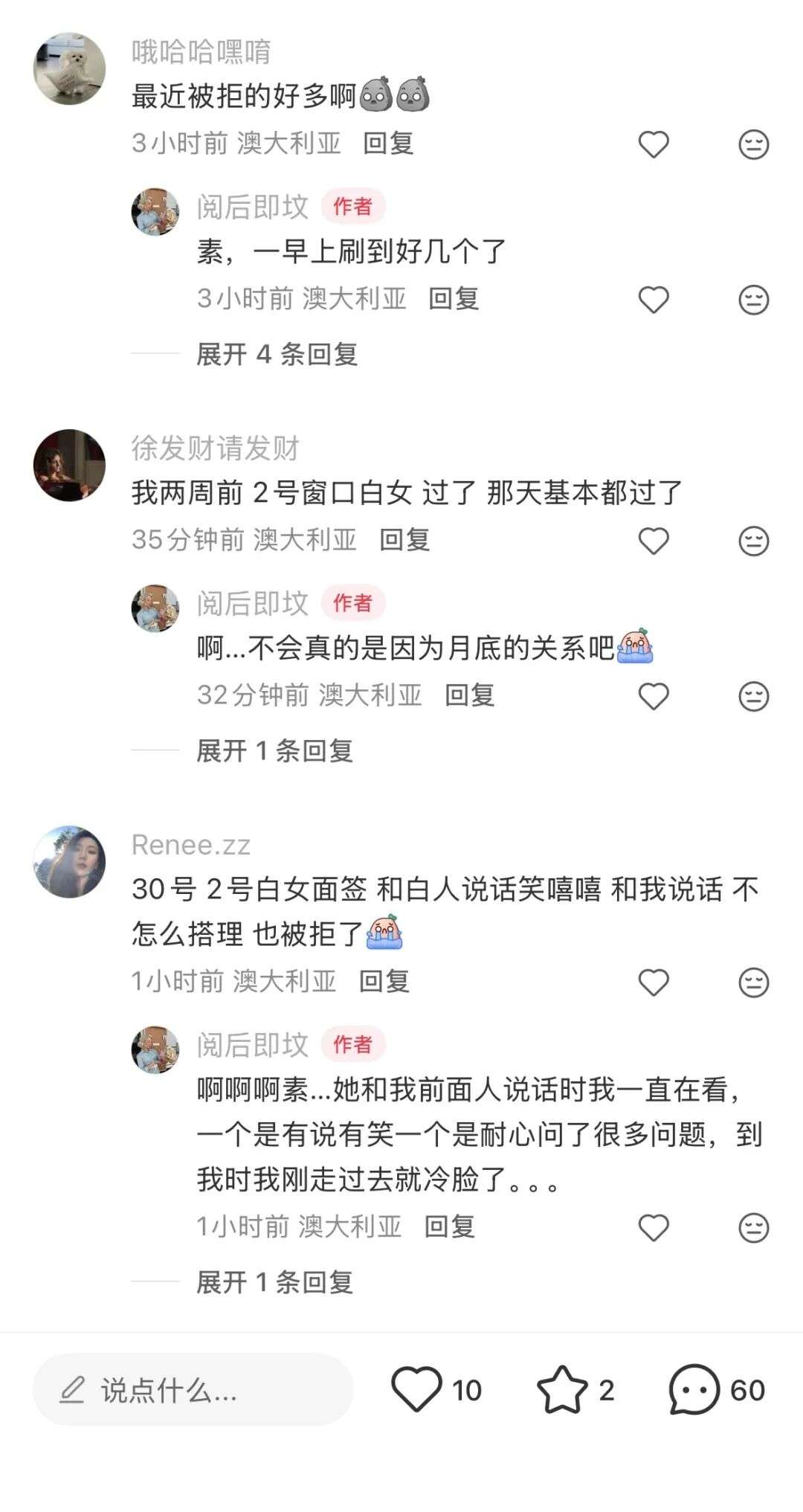Like the author's reply about 冷脸

tap(654, 1227)
